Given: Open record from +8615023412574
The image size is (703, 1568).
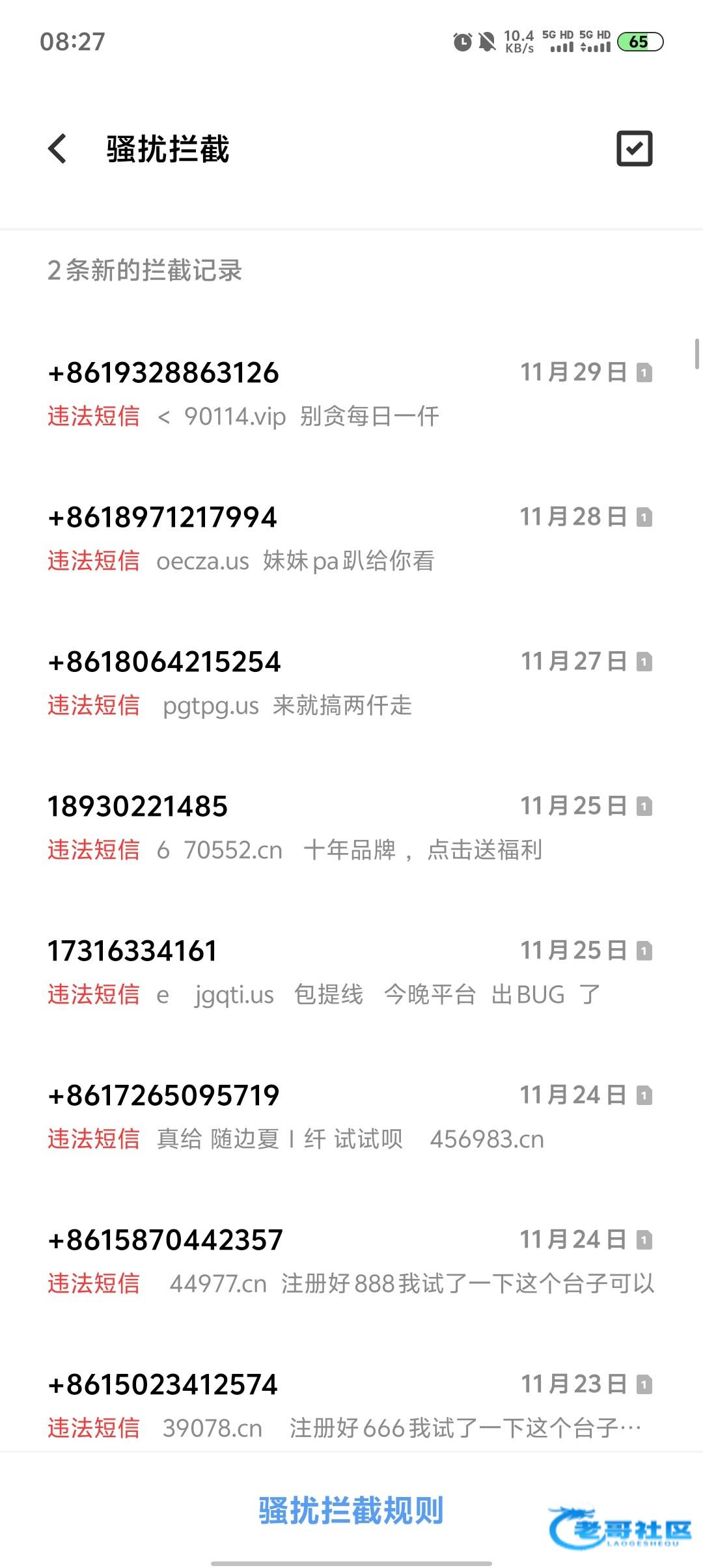Looking at the screenshot, I should (350, 1405).
